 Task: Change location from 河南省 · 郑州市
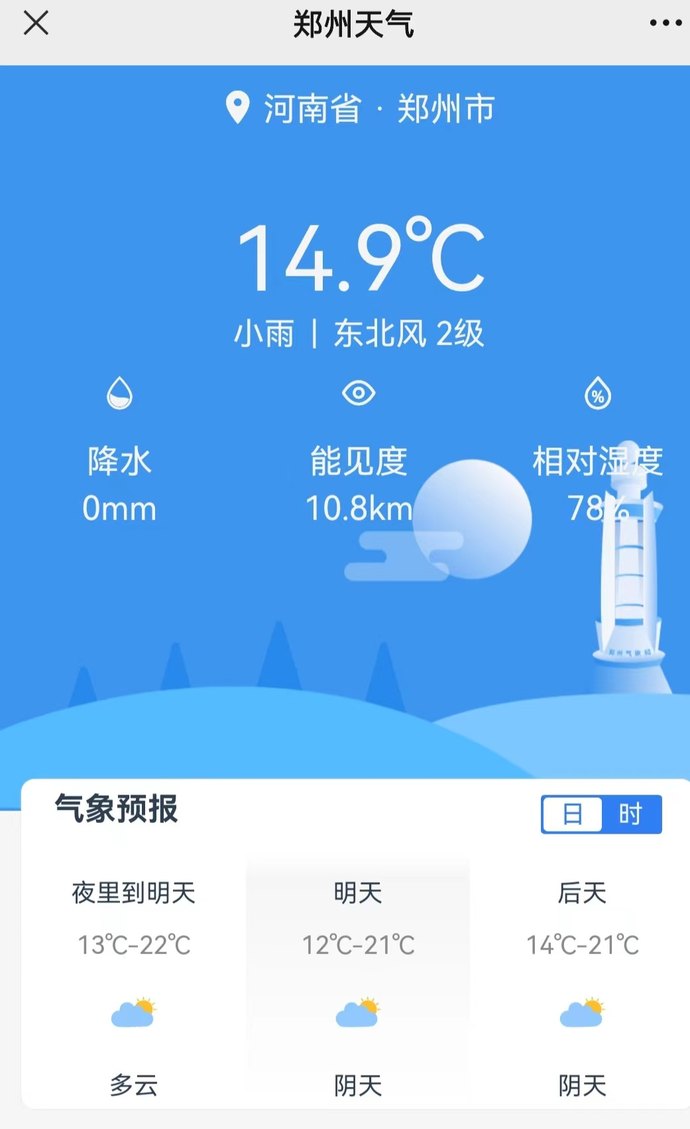tap(360, 108)
